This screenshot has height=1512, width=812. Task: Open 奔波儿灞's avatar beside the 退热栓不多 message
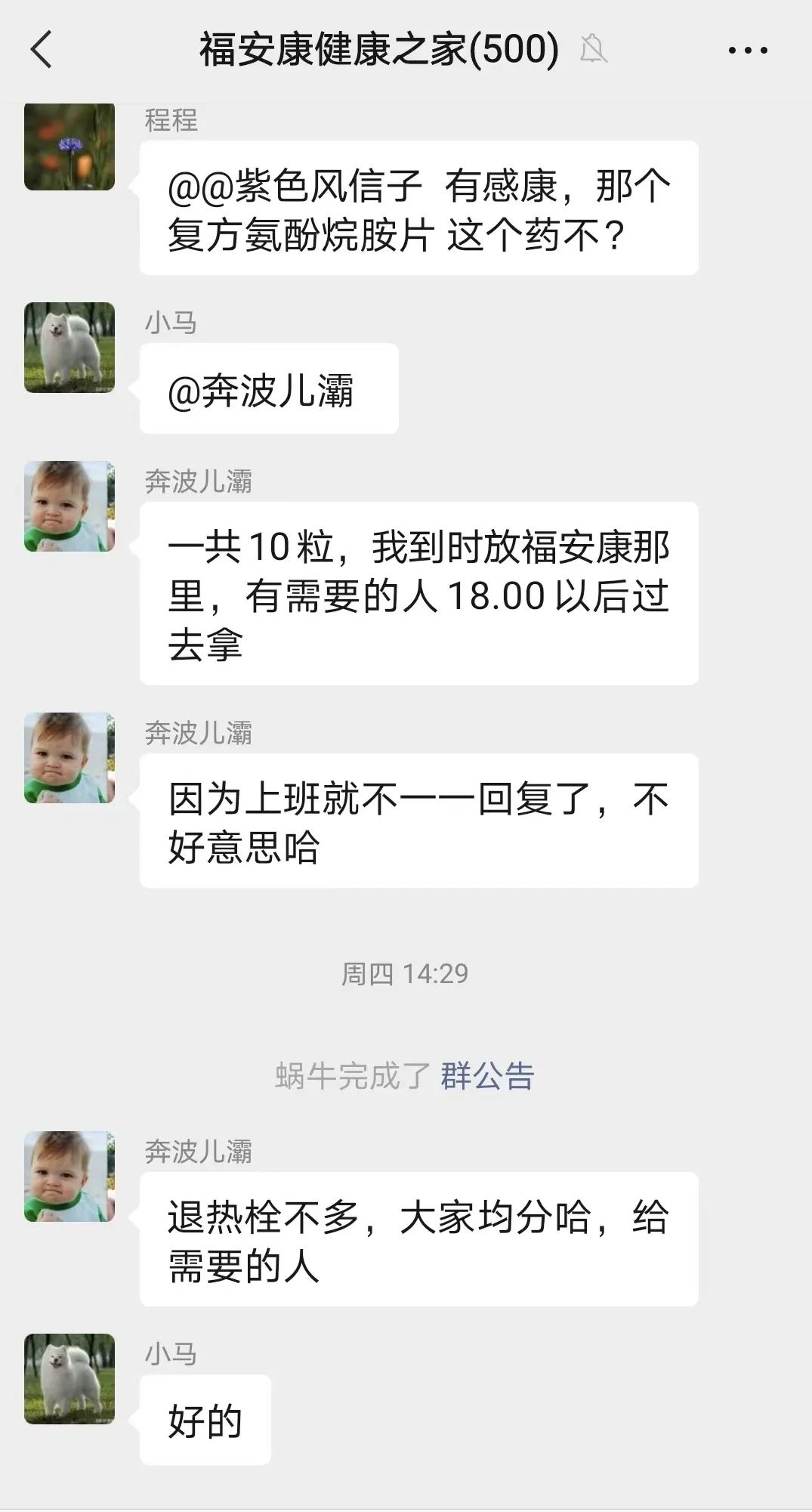[69, 1177]
